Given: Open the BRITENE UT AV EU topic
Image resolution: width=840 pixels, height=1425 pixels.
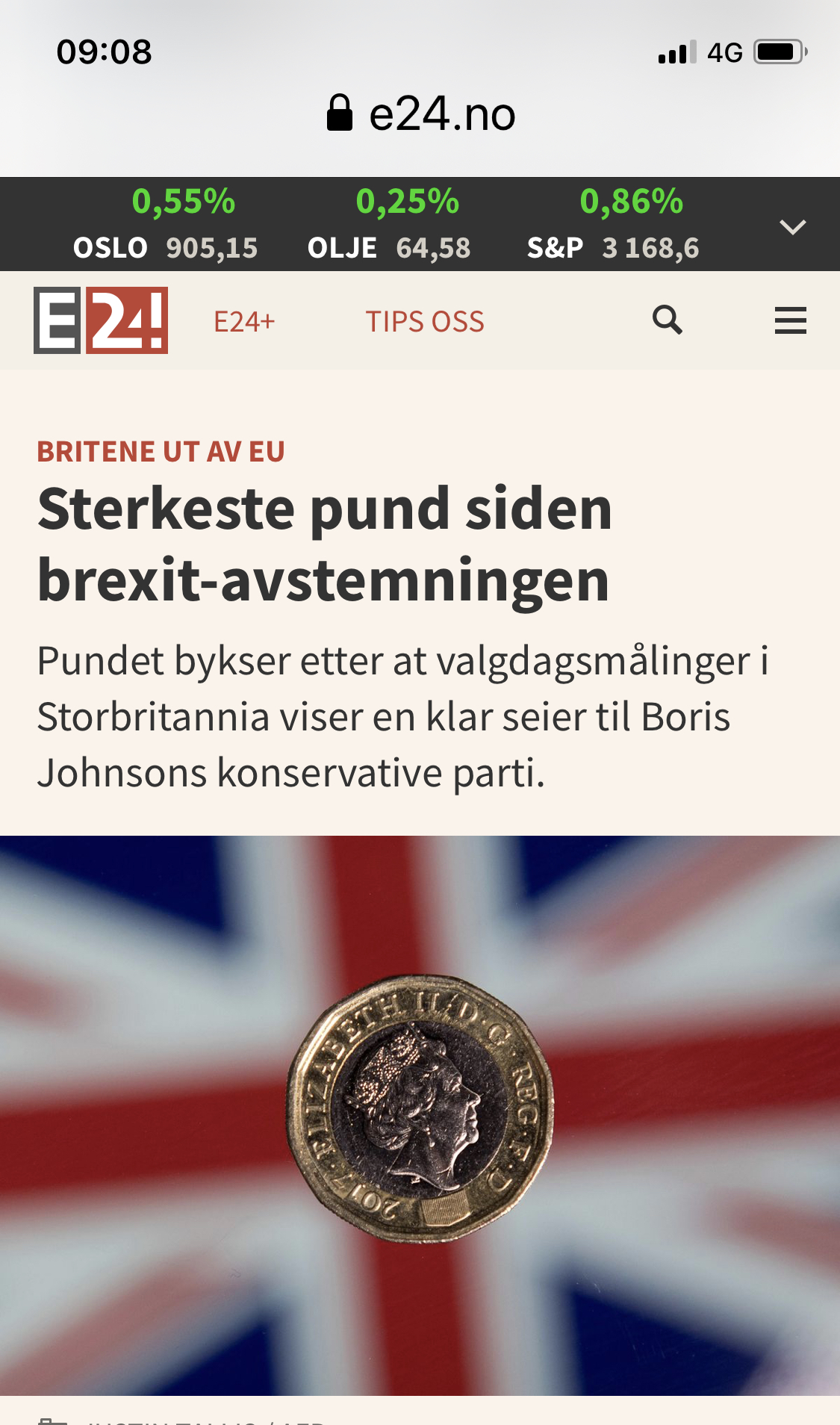Looking at the screenshot, I should coord(161,452).
